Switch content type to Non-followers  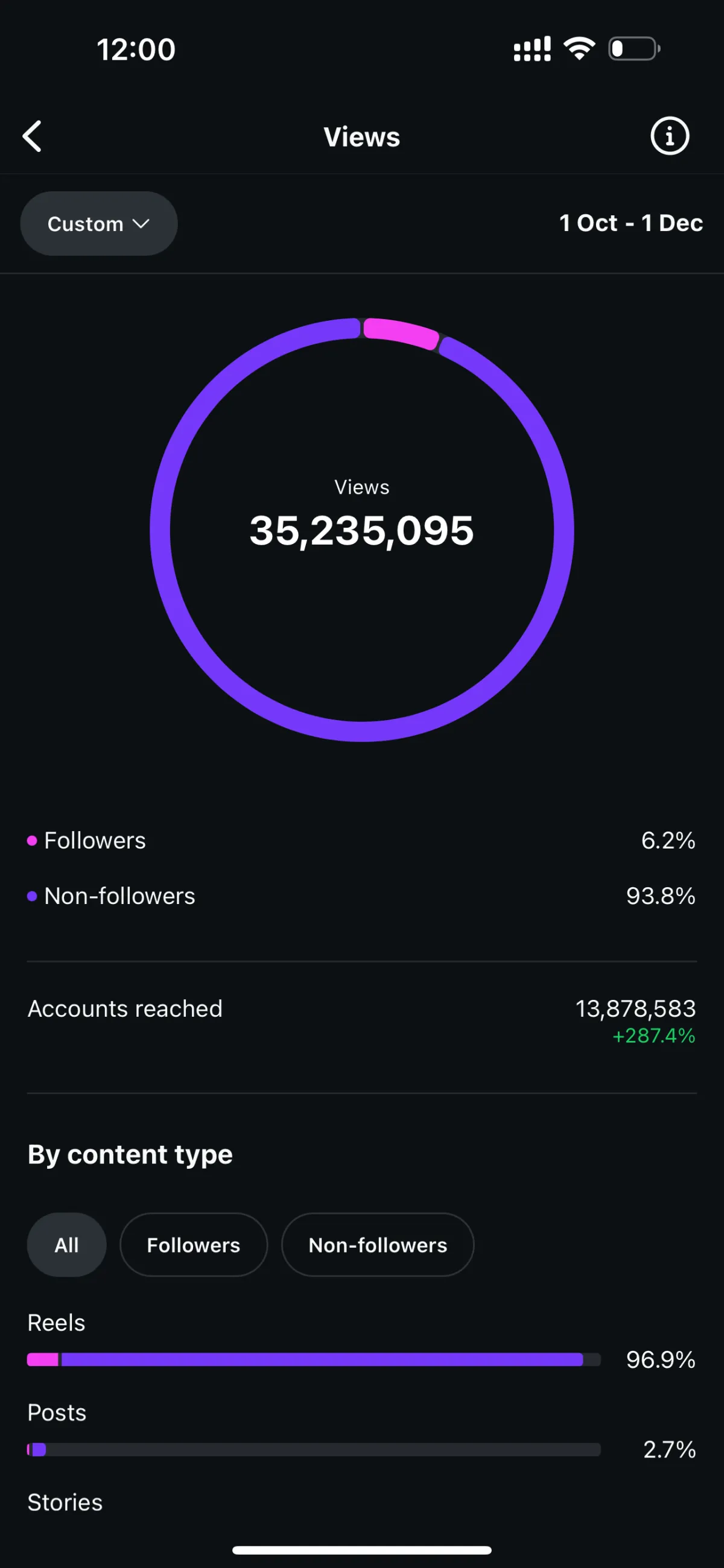click(378, 1245)
